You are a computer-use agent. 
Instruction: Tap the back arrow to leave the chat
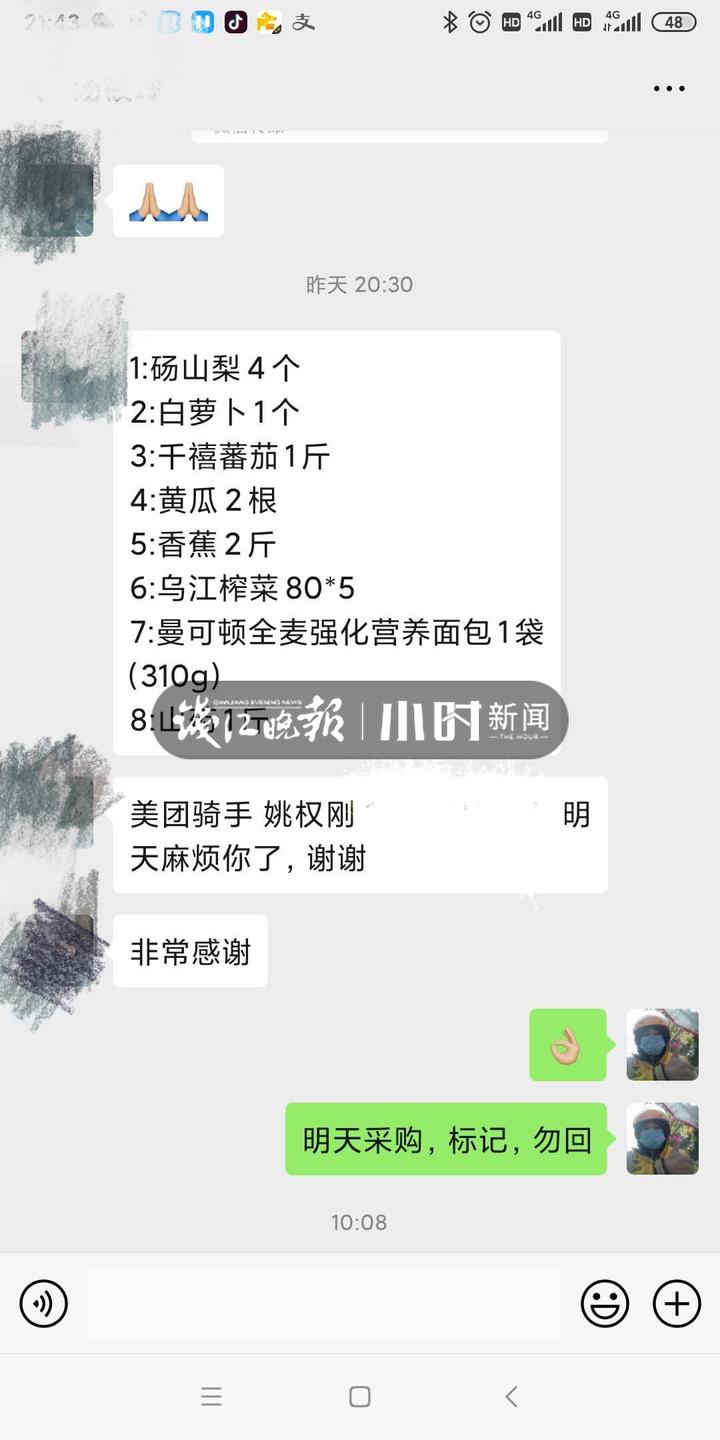35,88
